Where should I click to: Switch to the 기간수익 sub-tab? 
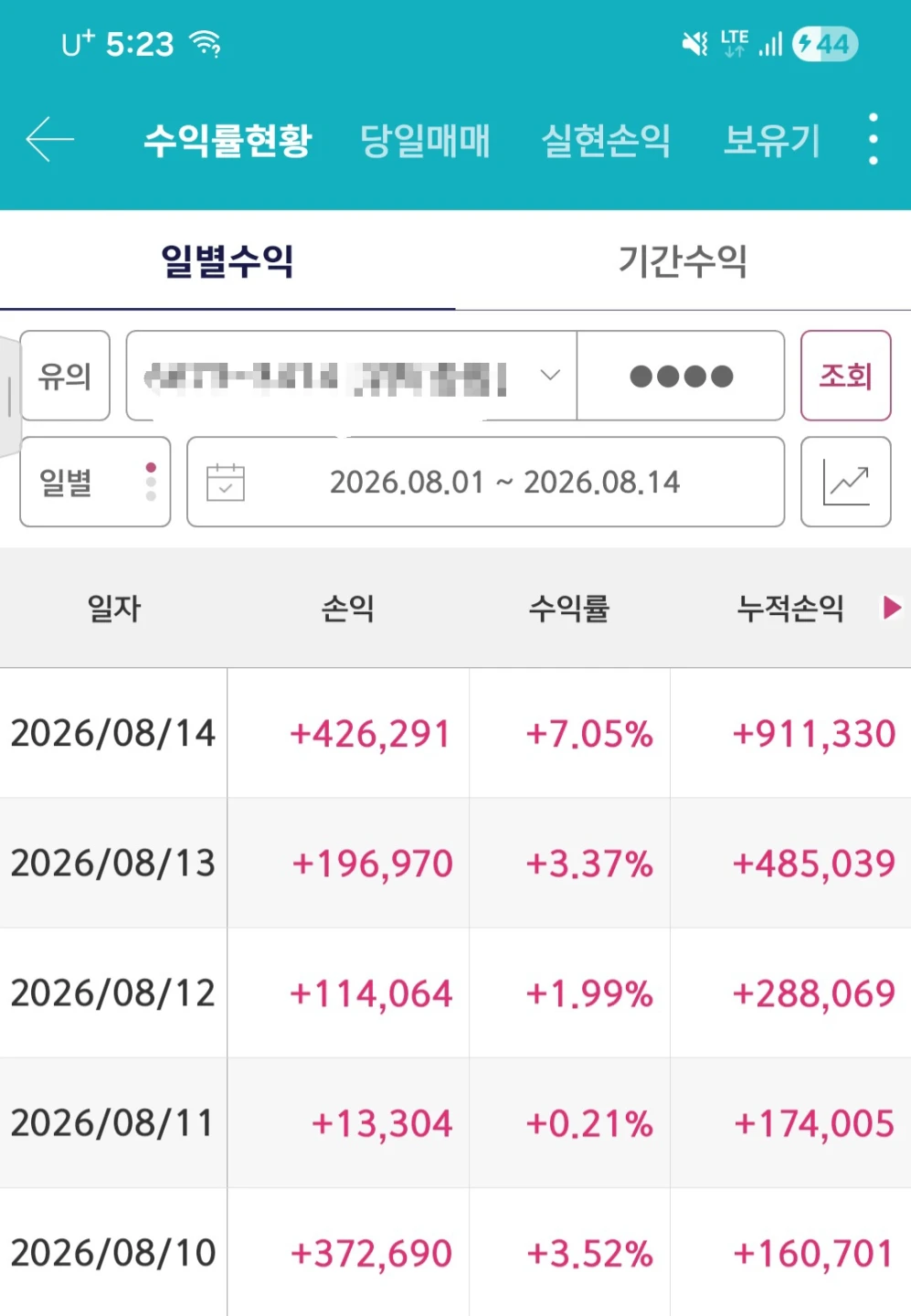[x=683, y=260]
